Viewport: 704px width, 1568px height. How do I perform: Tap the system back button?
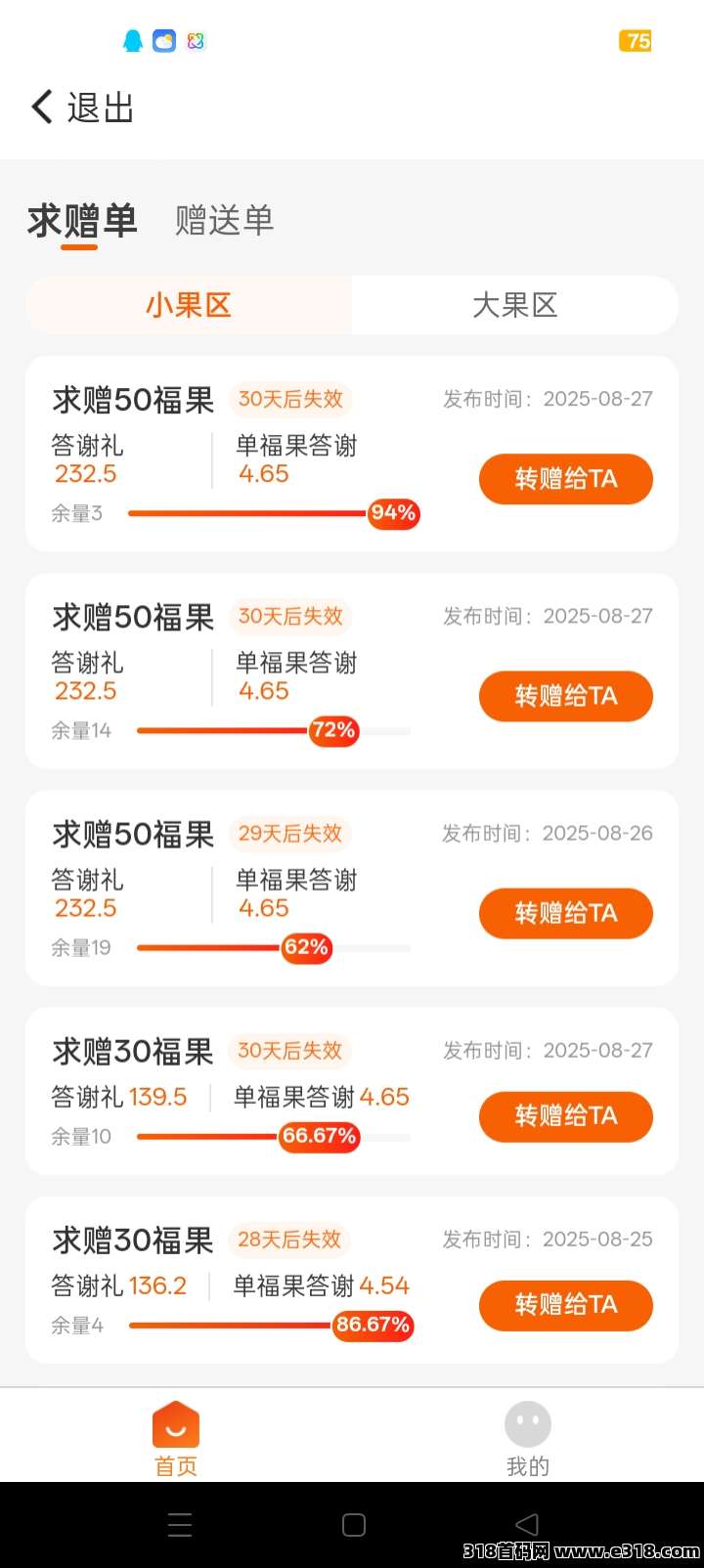[x=527, y=1525]
